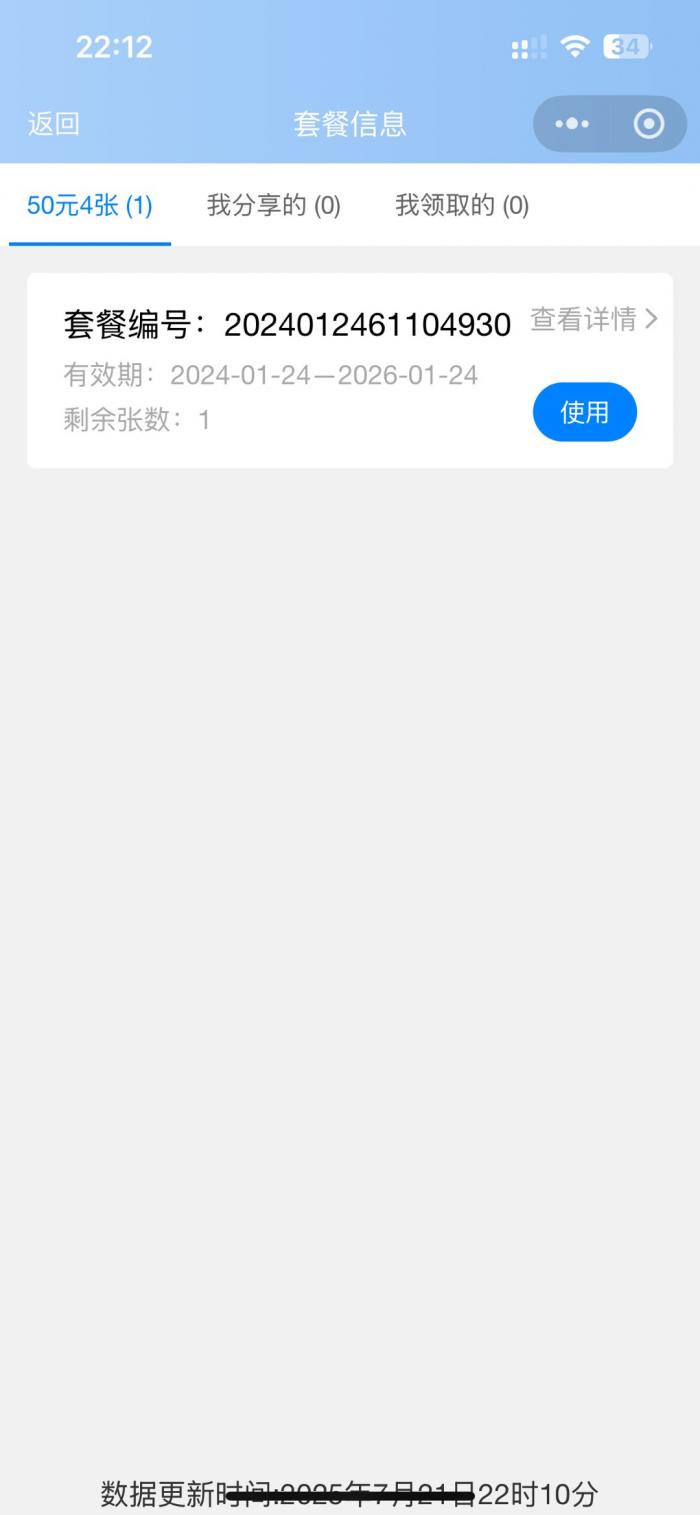The width and height of the screenshot is (700, 1515).
Task: Open the mini program more-options menu
Action: coord(572,124)
